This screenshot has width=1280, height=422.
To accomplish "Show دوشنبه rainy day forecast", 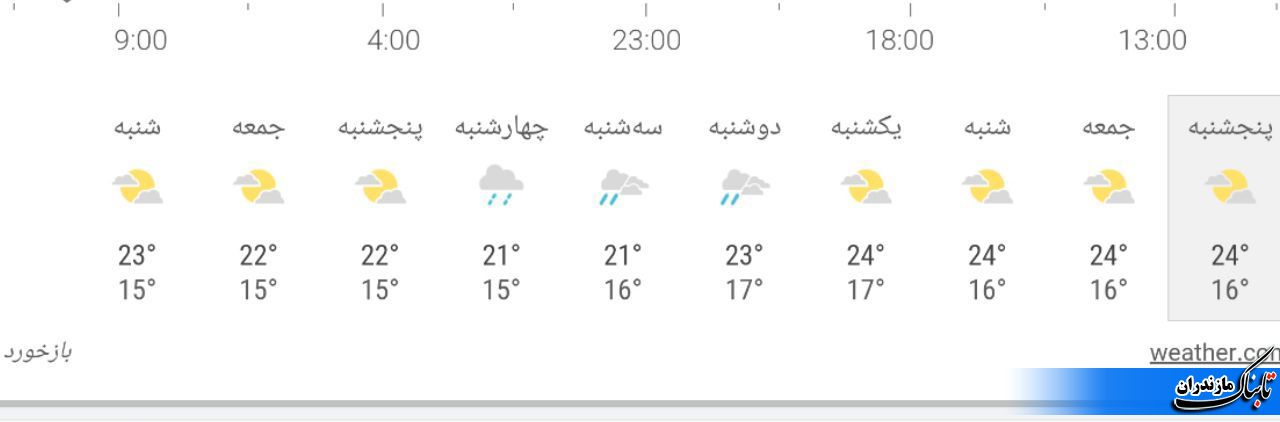I will (745, 208).
